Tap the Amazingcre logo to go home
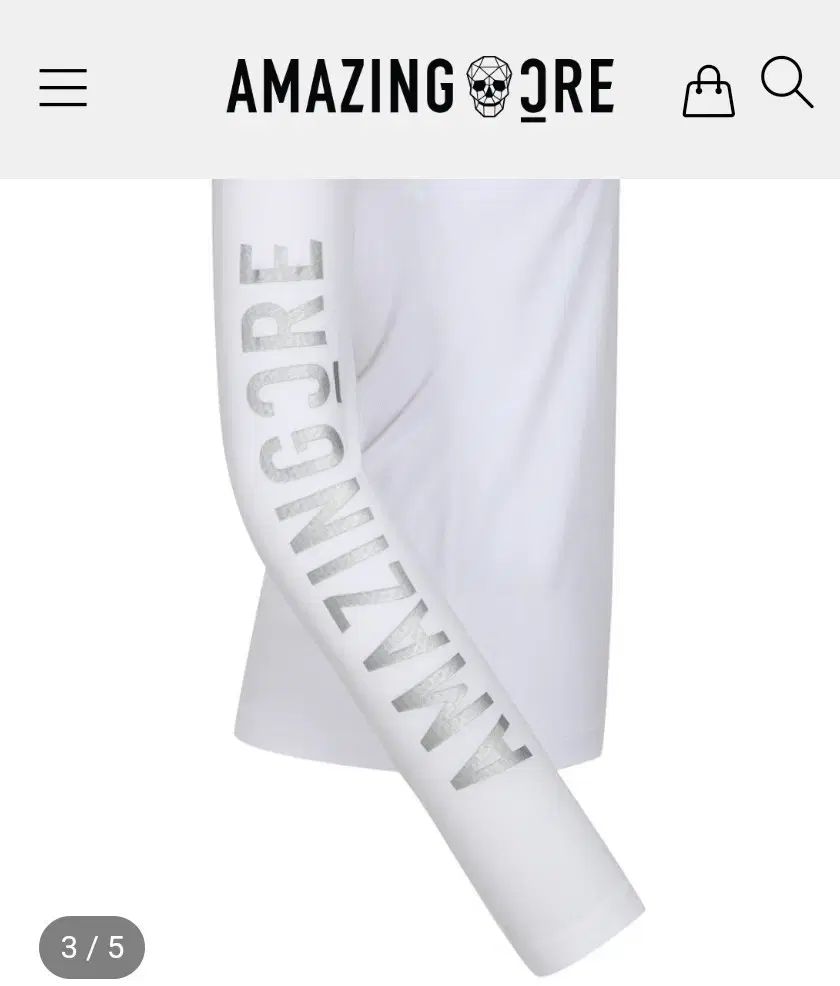This screenshot has height=986, width=840. [x=420, y=87]
